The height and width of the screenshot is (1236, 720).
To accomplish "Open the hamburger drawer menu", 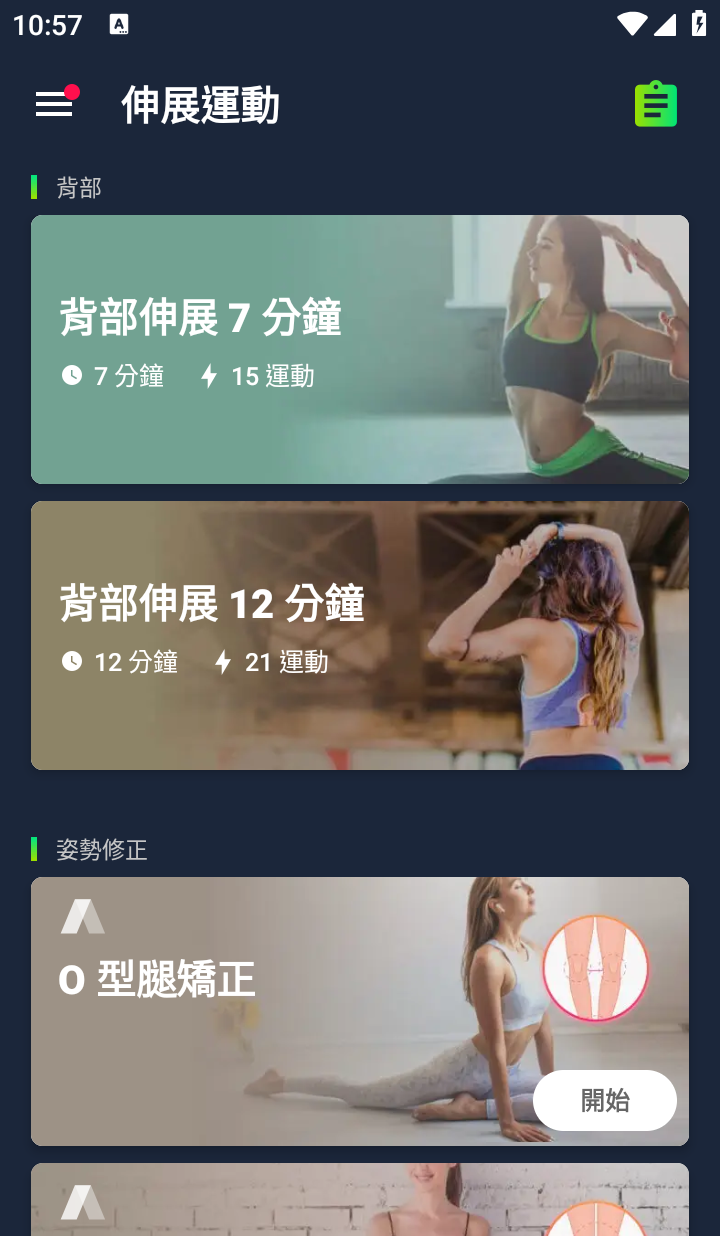I will click(55, 104).
